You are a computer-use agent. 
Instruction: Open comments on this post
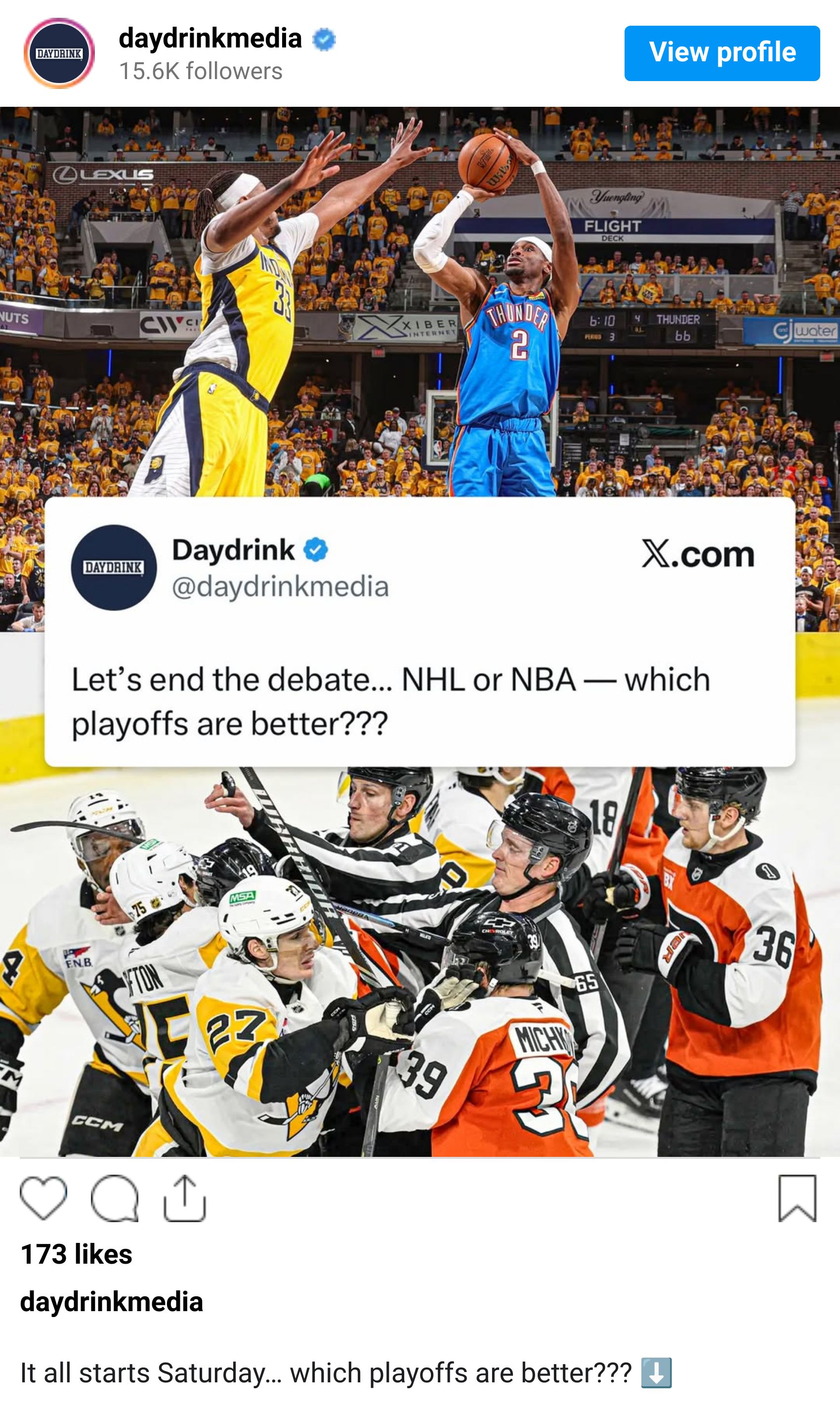pyautogui.click(x=114, y=1198)
